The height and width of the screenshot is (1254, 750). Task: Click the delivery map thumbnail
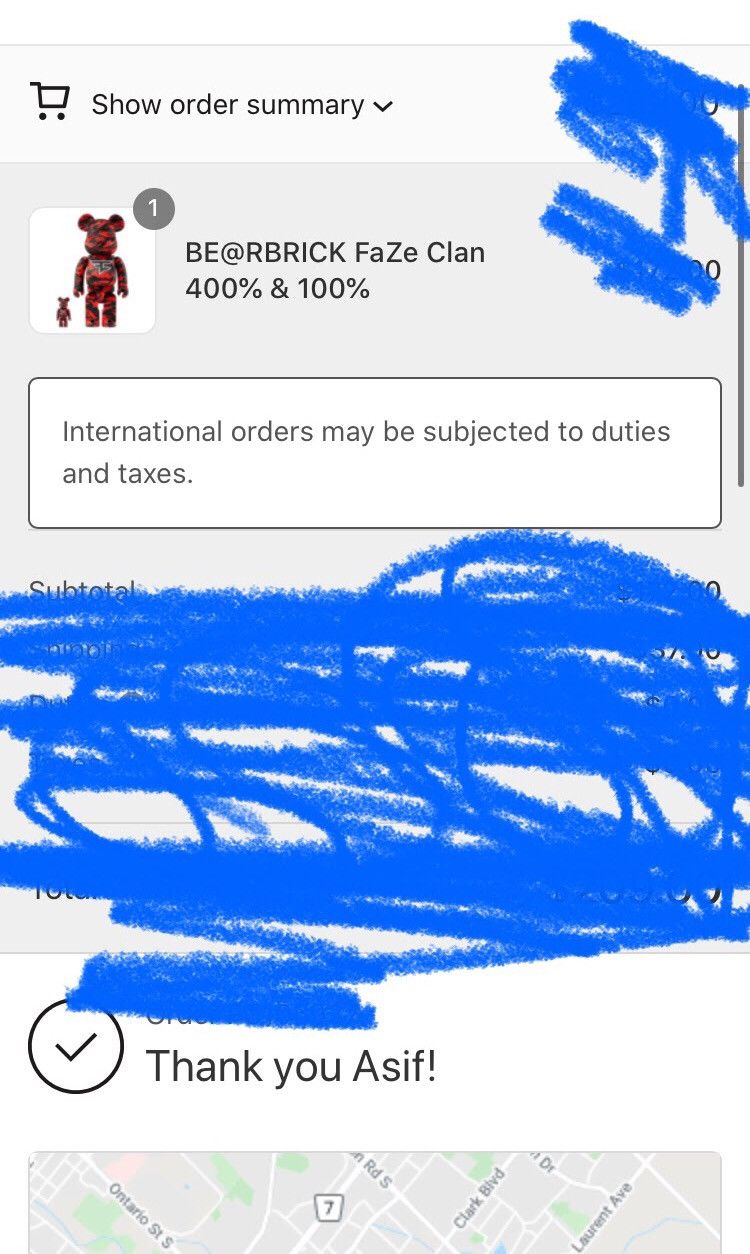375,1200
